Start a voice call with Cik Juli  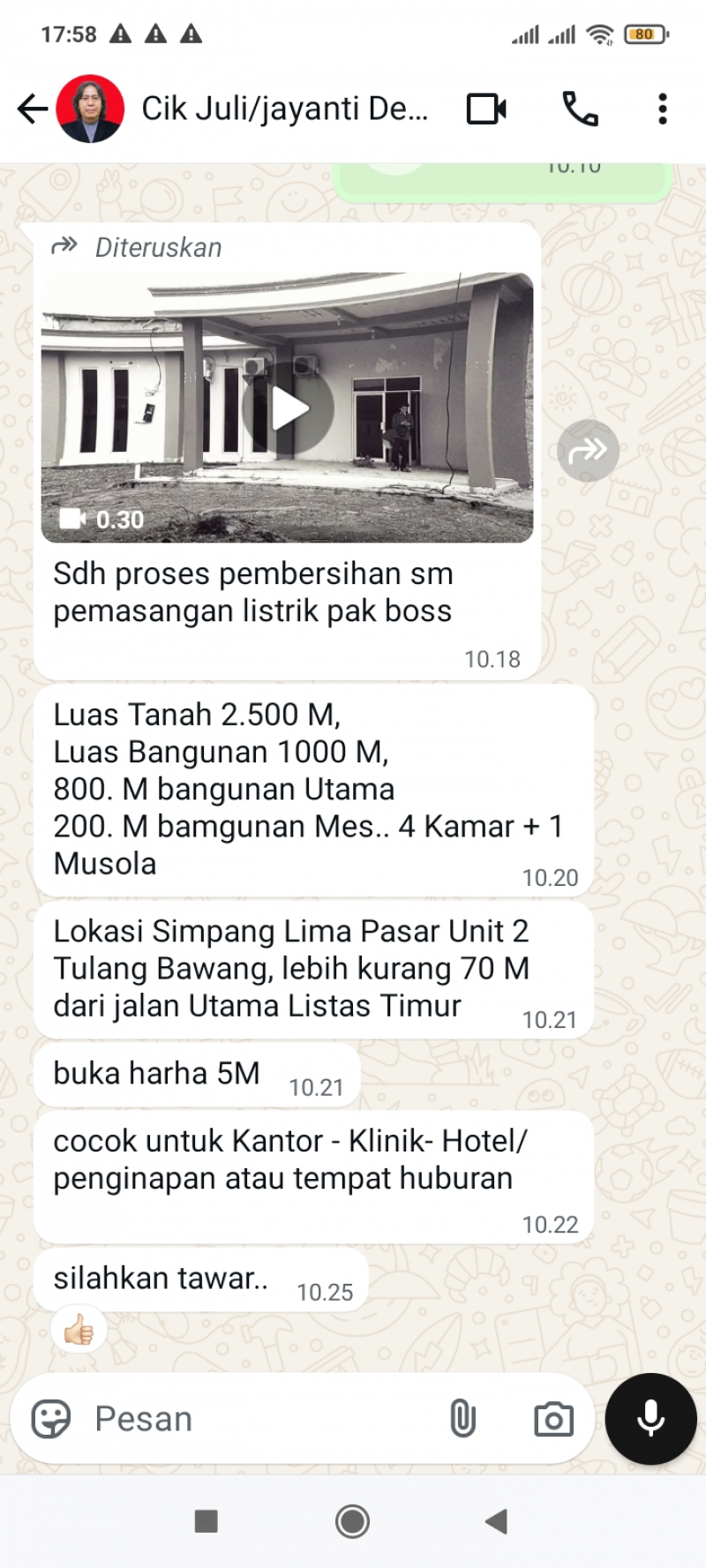click(580, 109)
